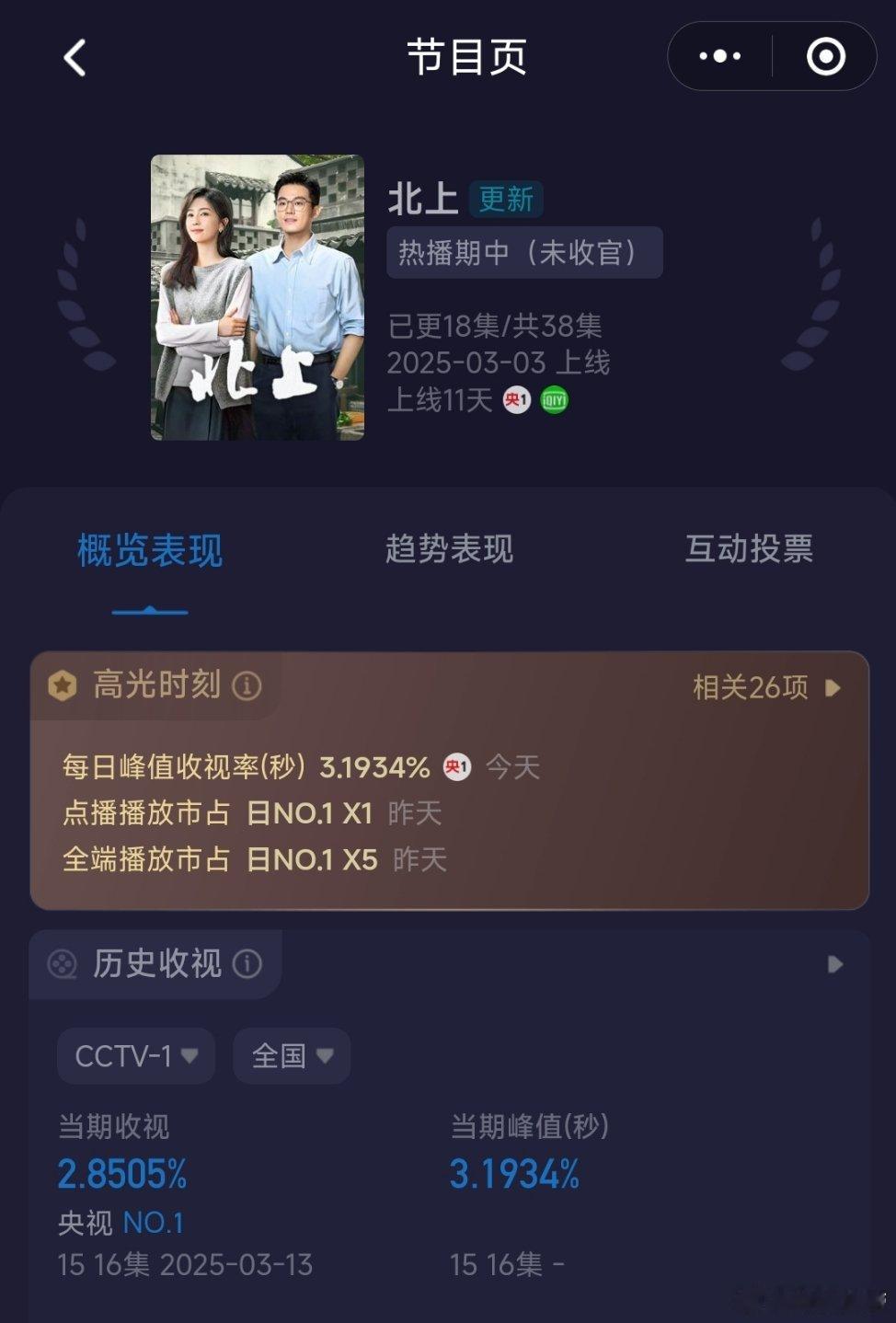Expand 相关26项 via the right chevron
The image size is (896, 1323).
[833, 687]
